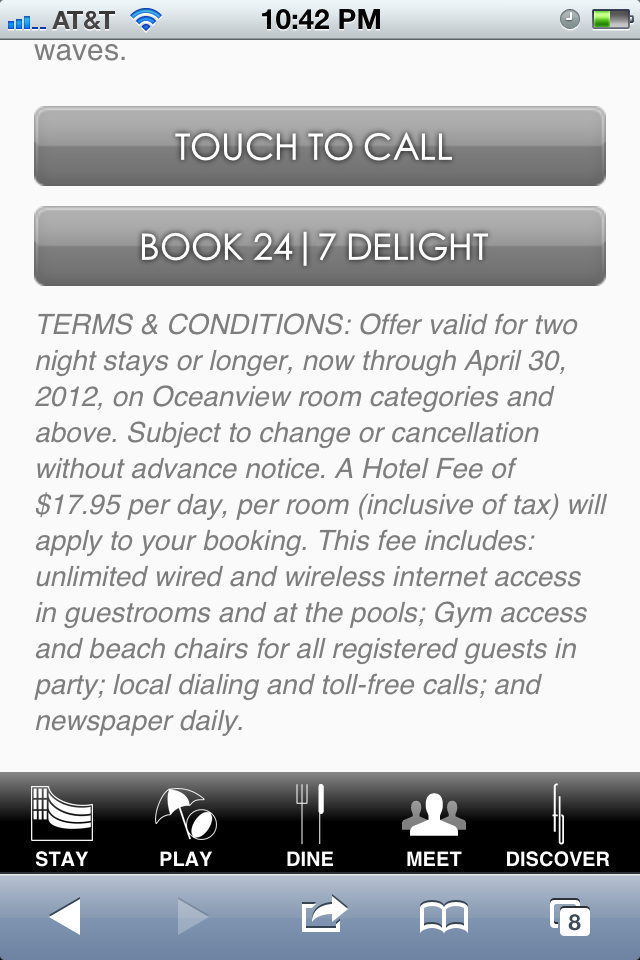
Task: Select the Meet tab
Action: click(x=434, y=826)
